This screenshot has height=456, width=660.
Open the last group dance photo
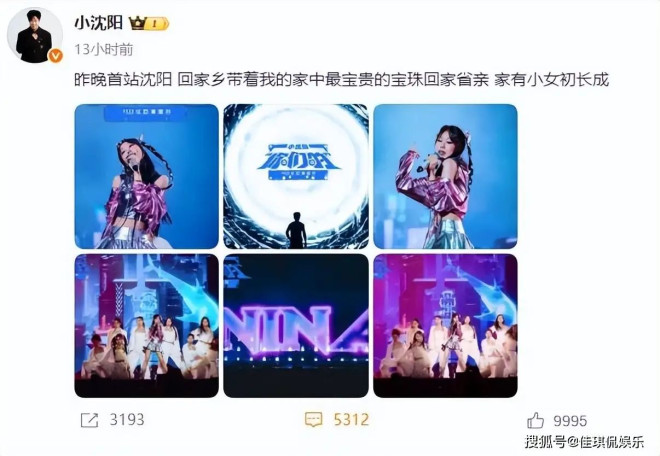point(445,325)
